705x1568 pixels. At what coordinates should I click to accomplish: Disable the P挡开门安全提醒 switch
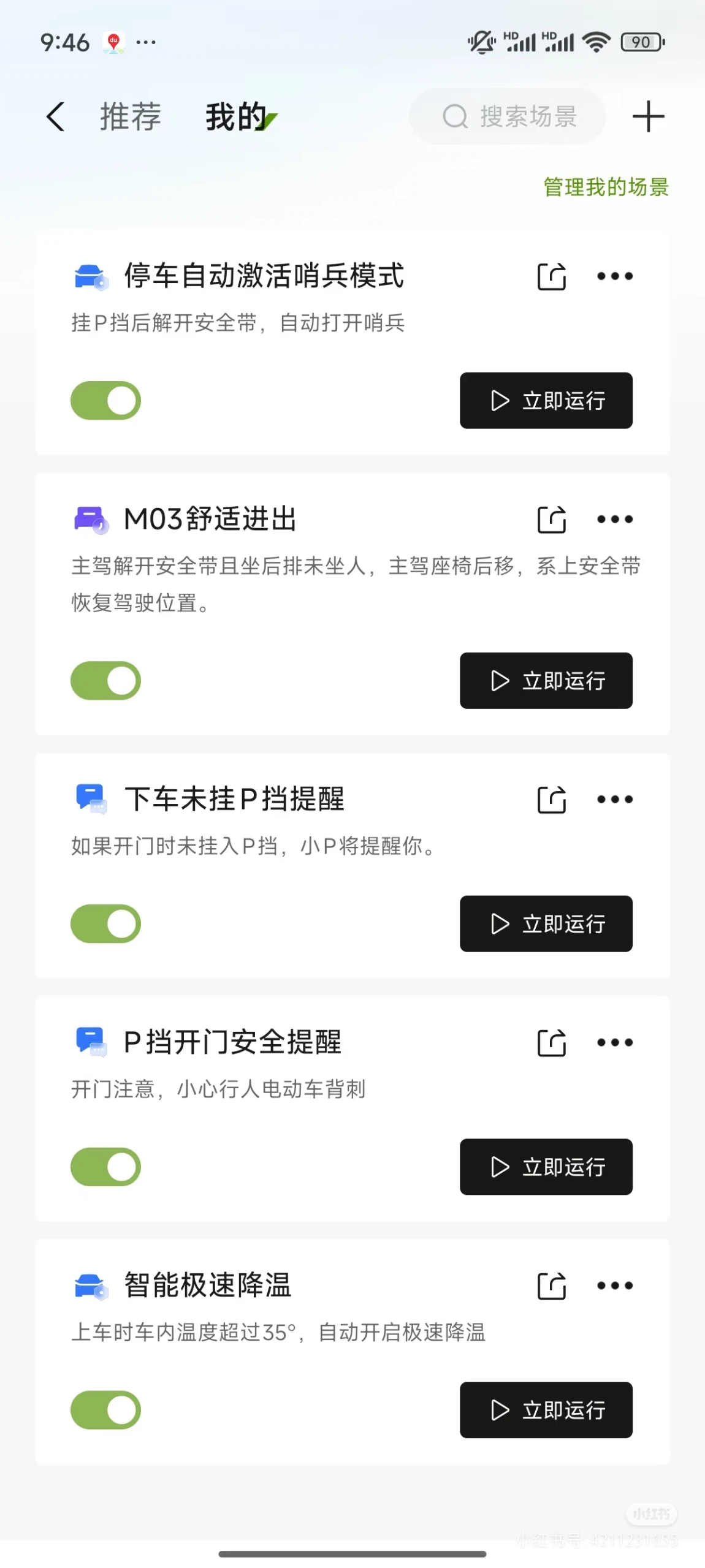coord(106,1167)
